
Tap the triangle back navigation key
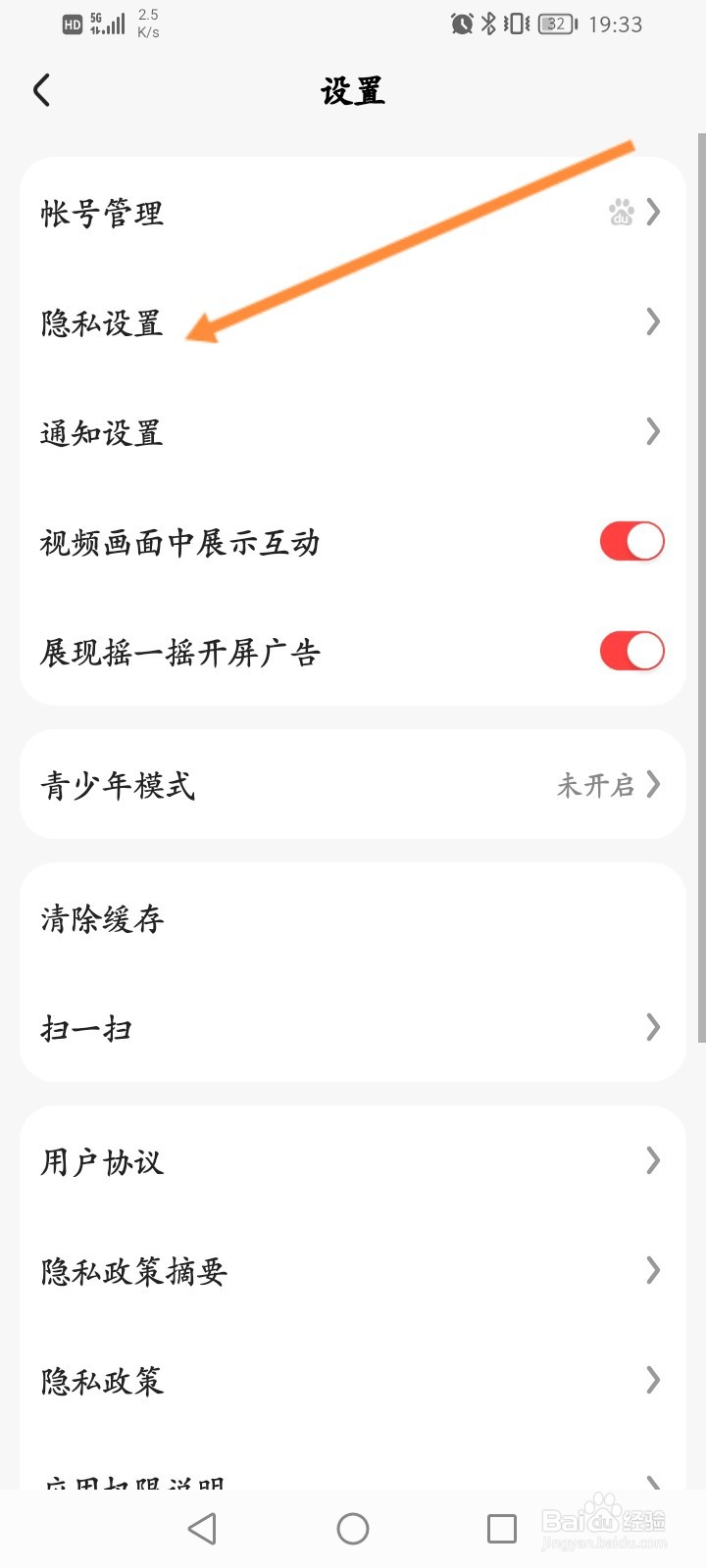[x=203, y=1527]
